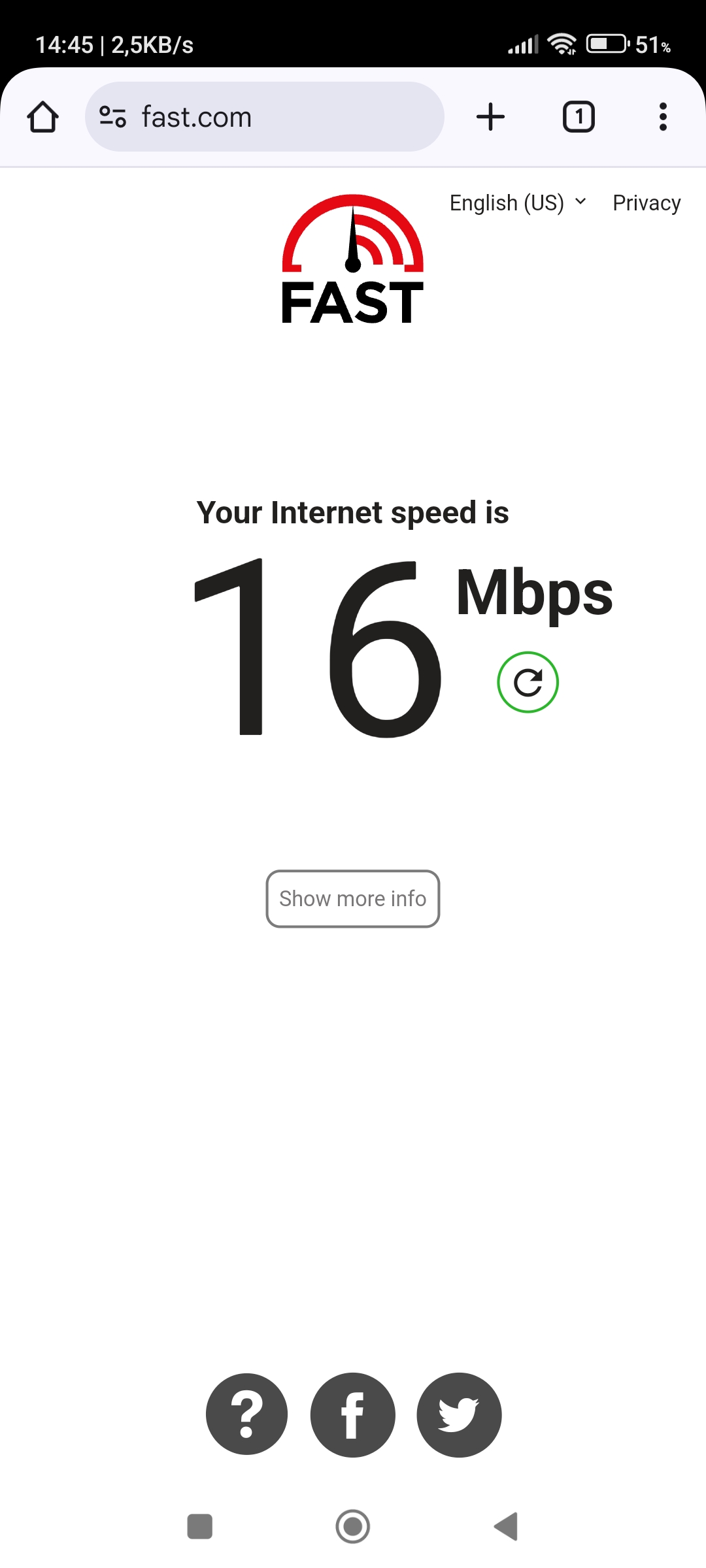Expand the English (US) language dropdown
The width and height of the screenshot is (706, 1568).
coord(518,203)
